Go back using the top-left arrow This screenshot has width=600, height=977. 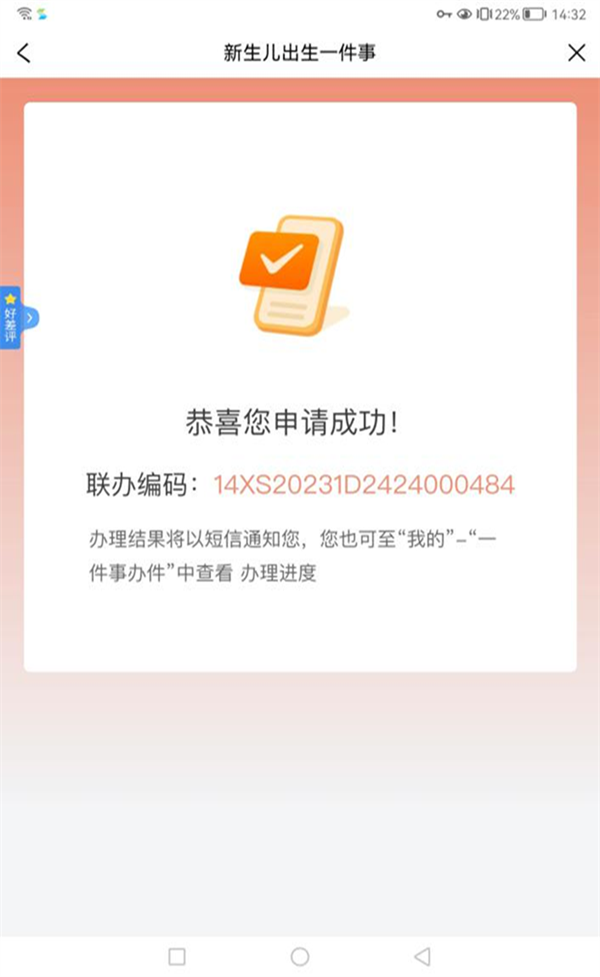(24, 53)
